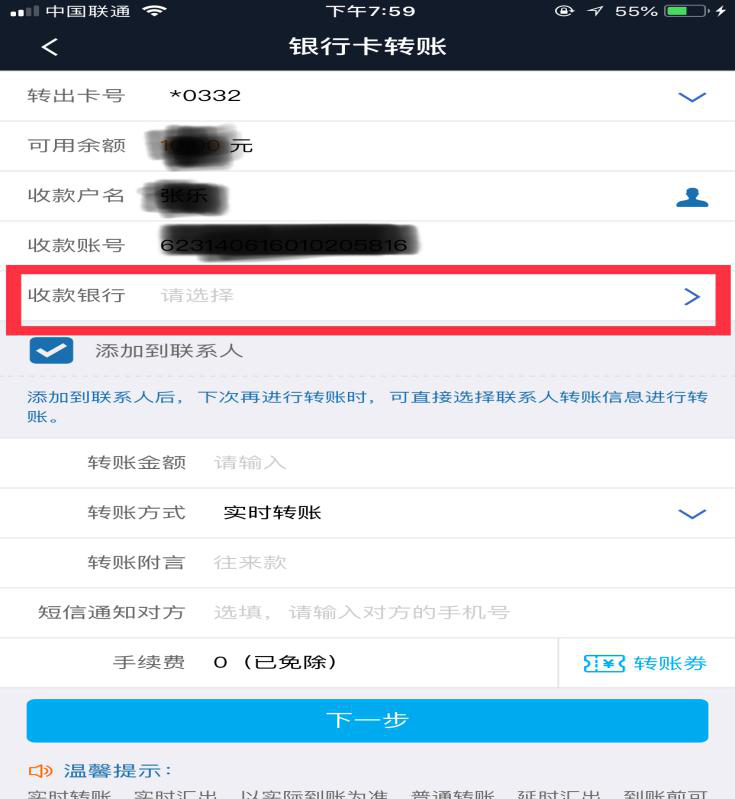The height and width of the screenshot is (799, 735).
Task: Expand the 转出卡号 card dropdown
Action: coord(692,97)
